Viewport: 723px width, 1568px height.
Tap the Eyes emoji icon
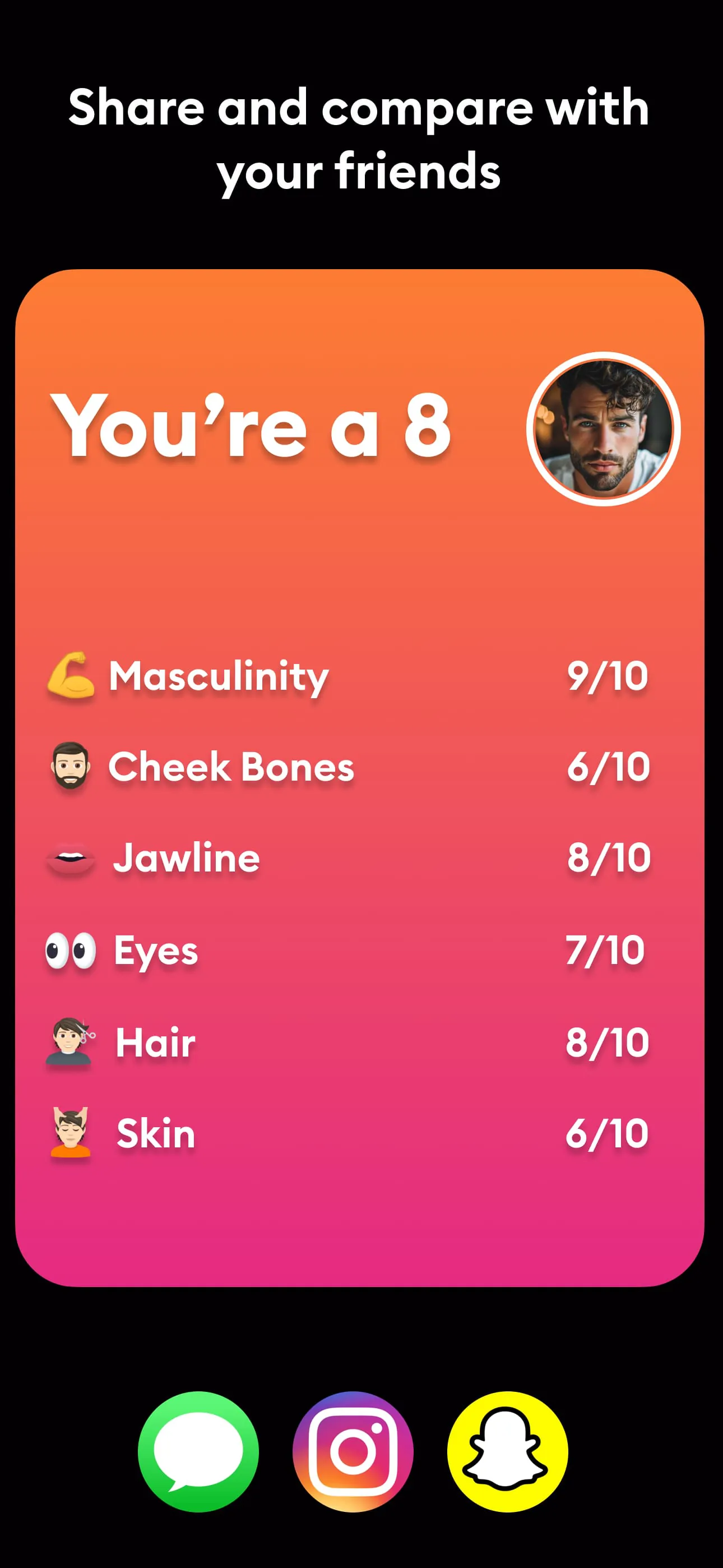[71, 949]
